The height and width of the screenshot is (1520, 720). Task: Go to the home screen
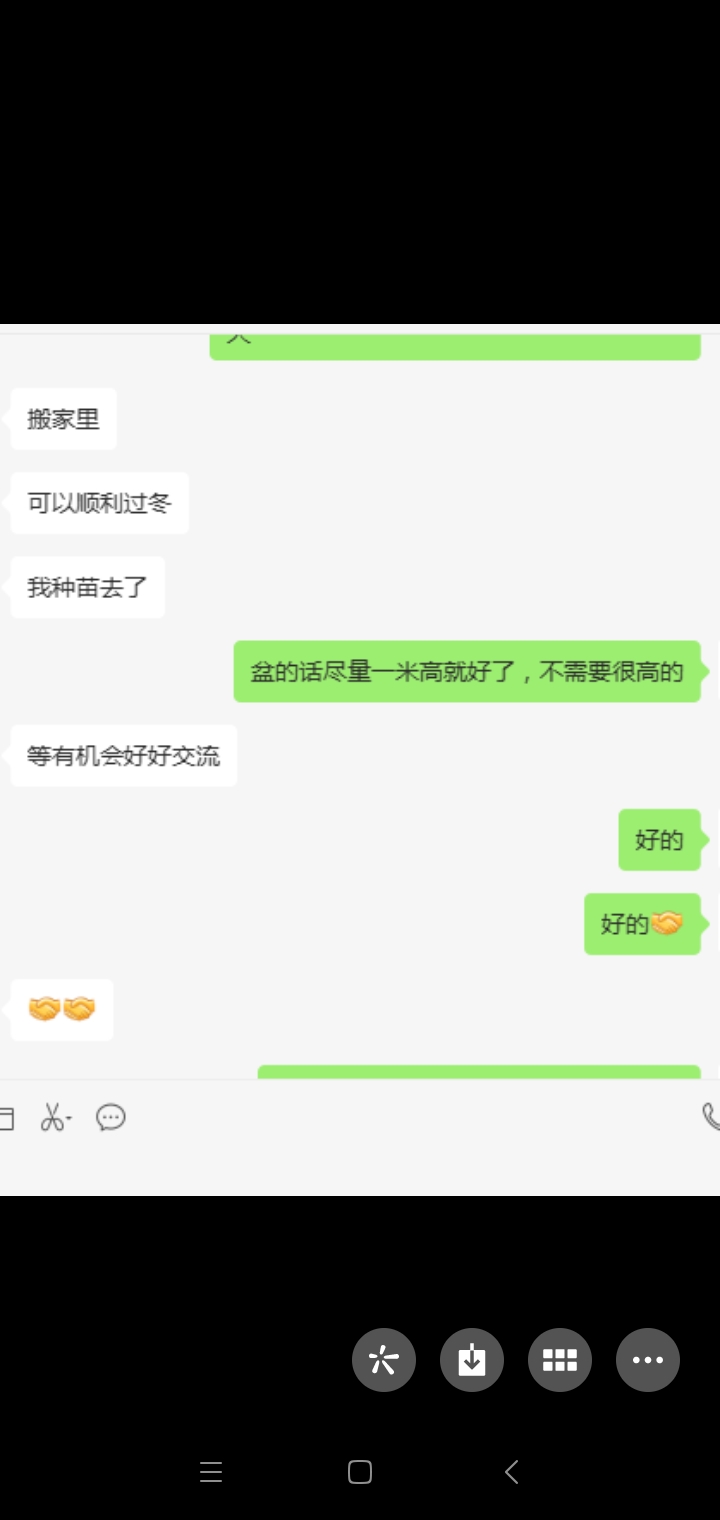pos(360,1472)
